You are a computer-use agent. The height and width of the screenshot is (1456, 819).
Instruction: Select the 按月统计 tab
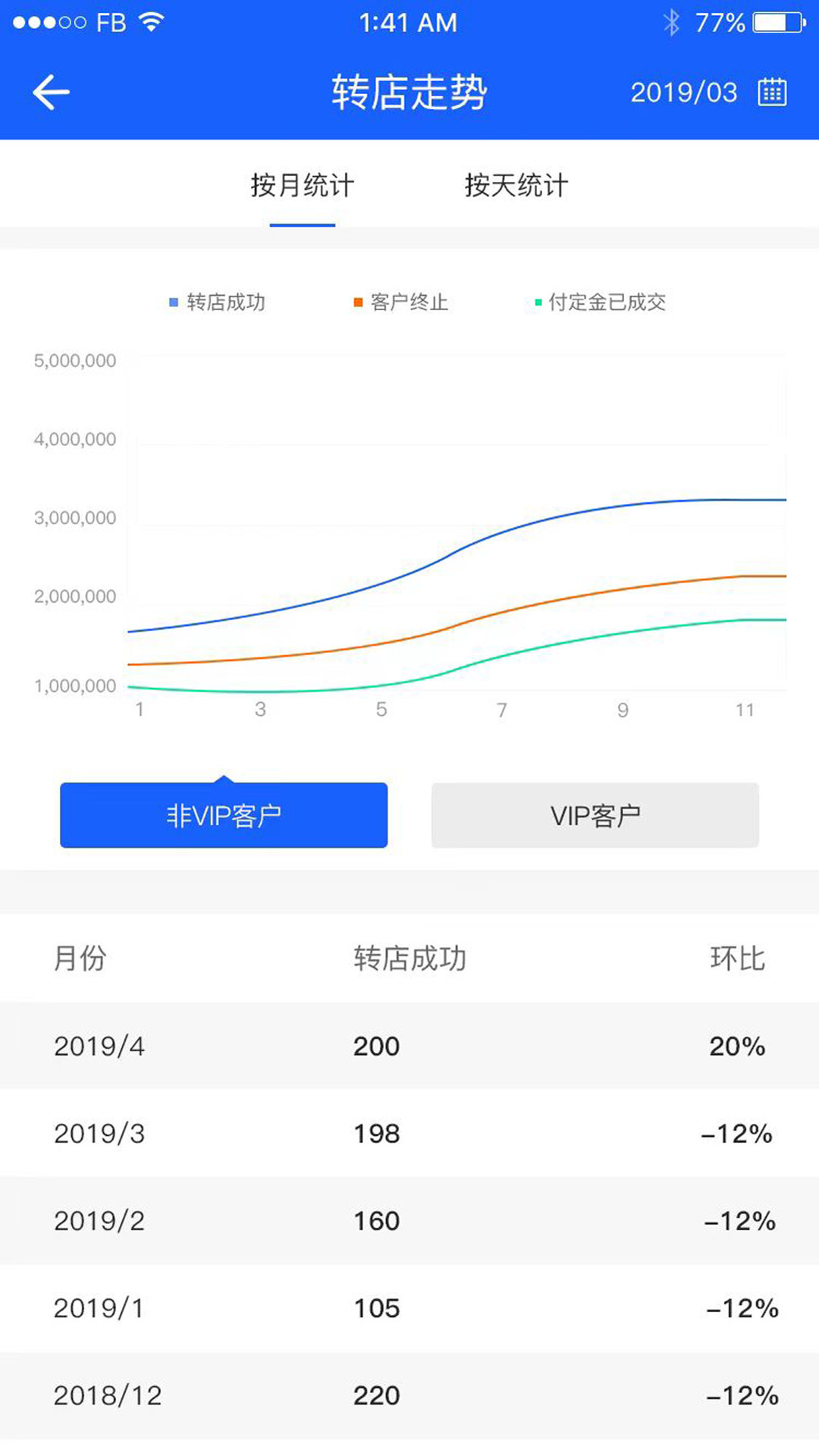[x=302, y=184]
